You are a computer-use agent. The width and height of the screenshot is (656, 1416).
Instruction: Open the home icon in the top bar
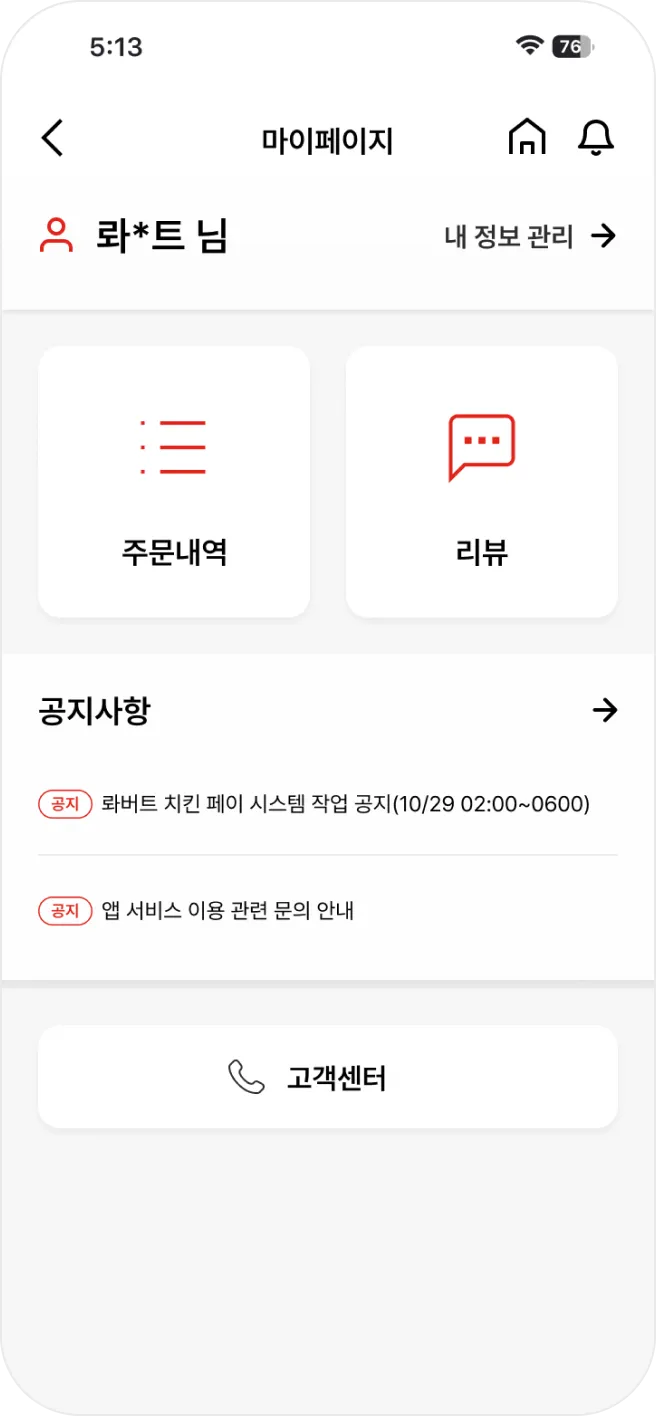pos(527,138)
